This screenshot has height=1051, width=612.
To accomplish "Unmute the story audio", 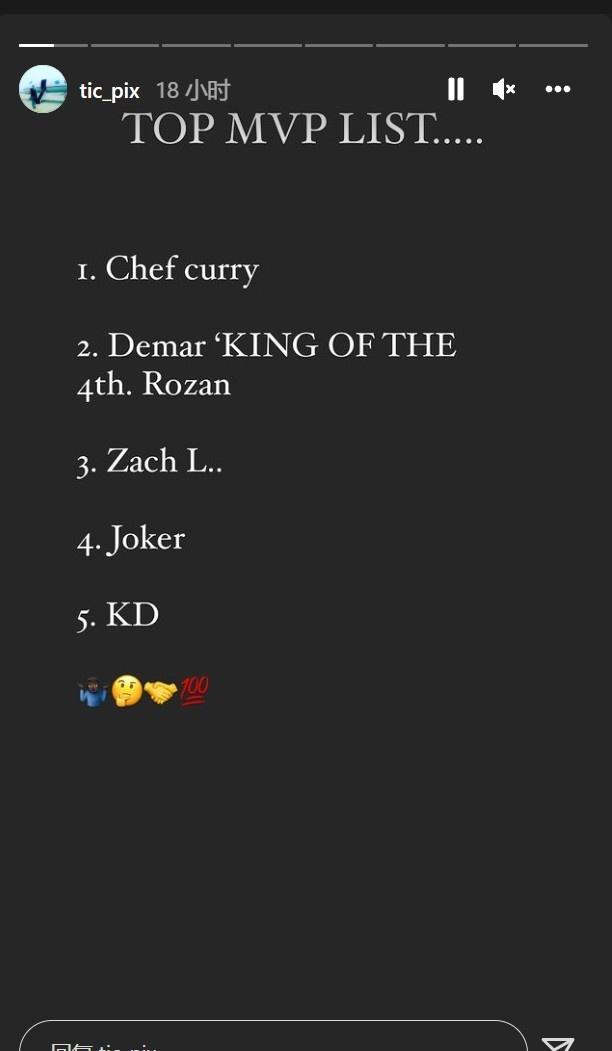I will pos(504,90).
